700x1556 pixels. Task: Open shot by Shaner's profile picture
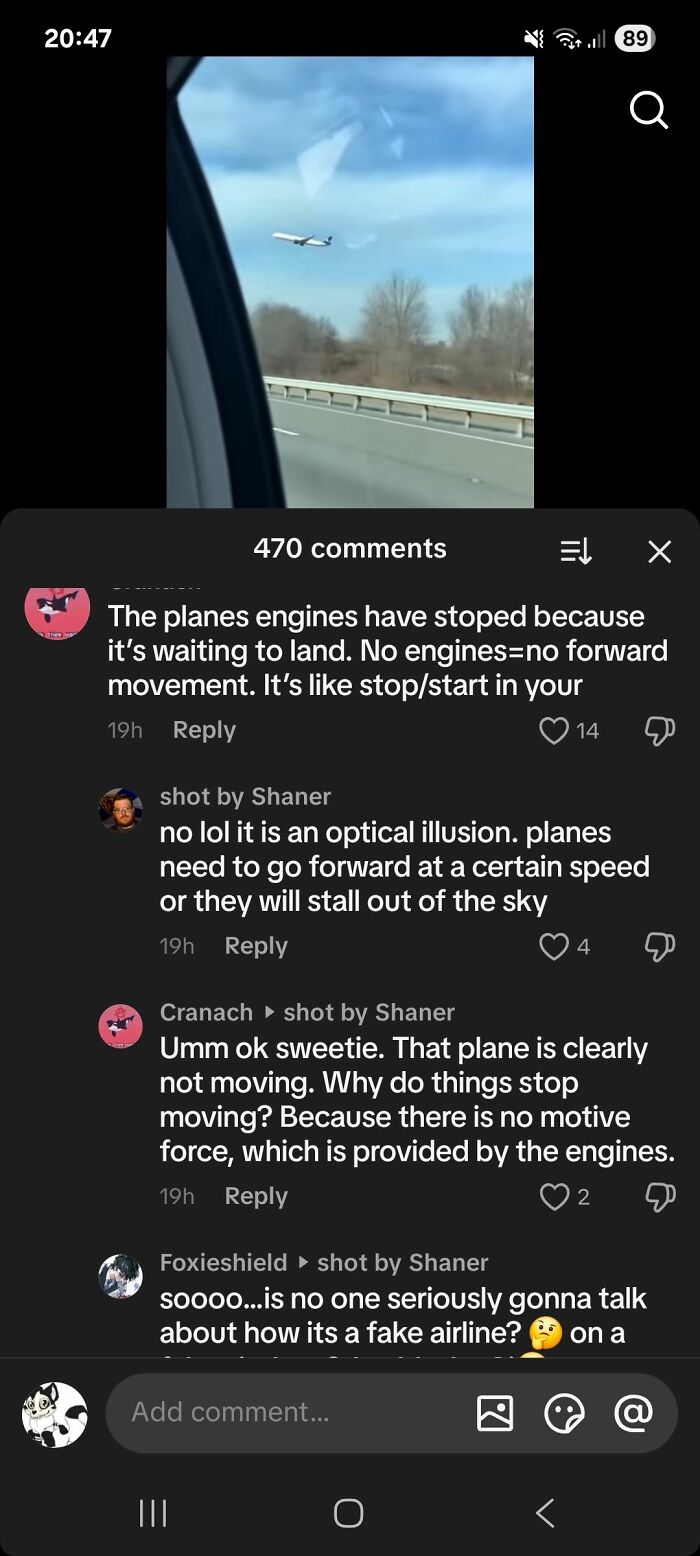tap(120, 809)
